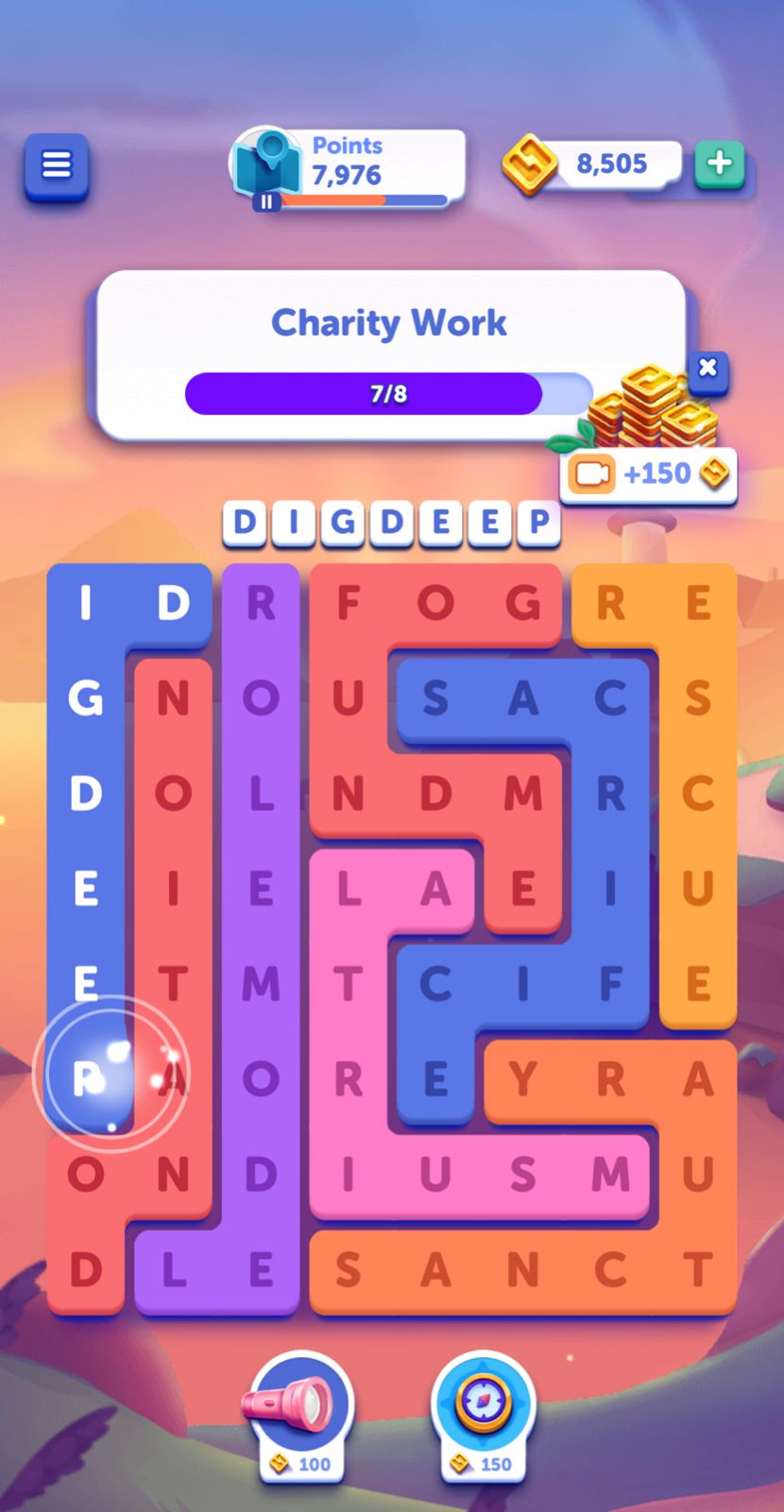Open the hamburger menu

tap(57, 165)
